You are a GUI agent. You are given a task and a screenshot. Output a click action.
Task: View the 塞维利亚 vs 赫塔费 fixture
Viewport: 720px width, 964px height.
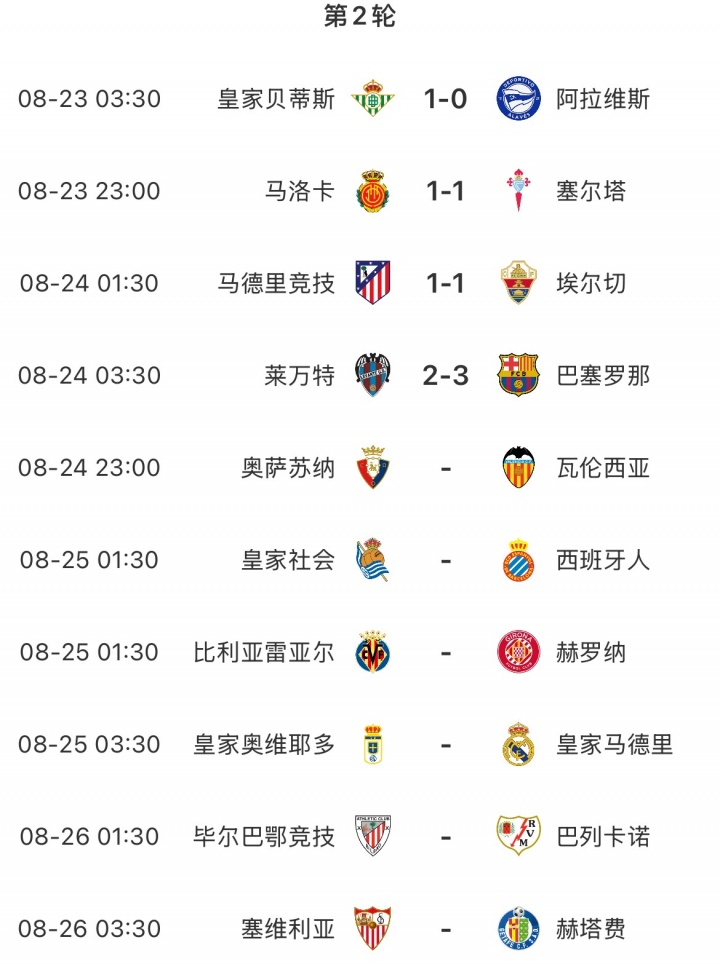click(445, 928)
